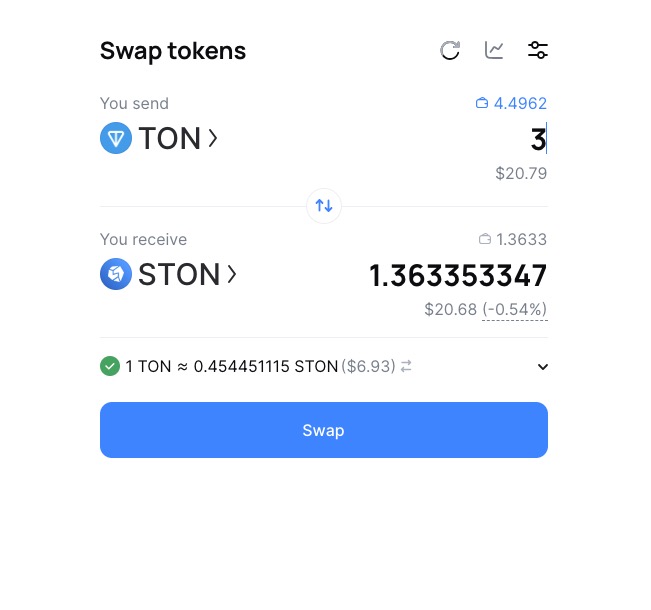Viewport: 651px width, 610px height.
Task: Invert the TON to STON rate
Action: (406, 367)
